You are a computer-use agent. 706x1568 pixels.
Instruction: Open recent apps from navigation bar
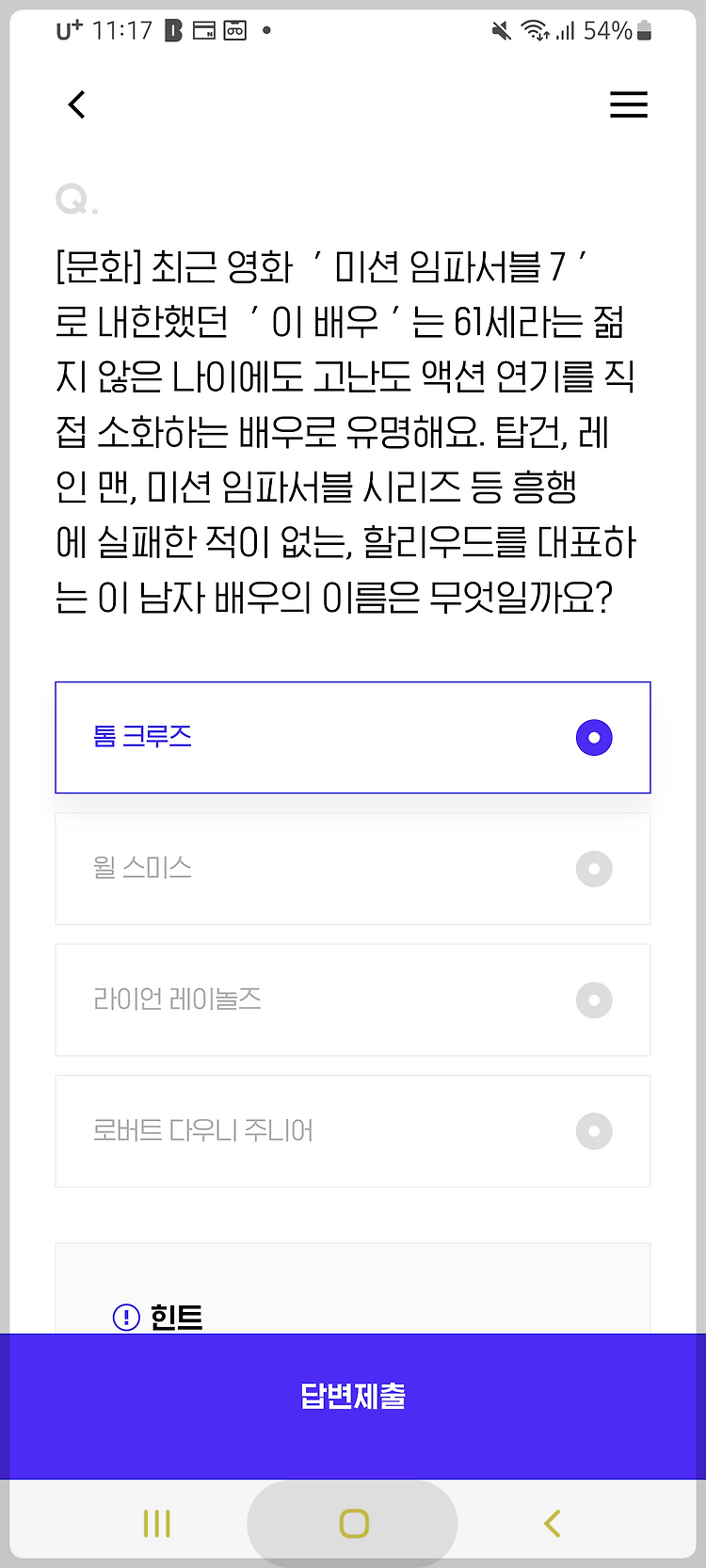(156, 1523)
